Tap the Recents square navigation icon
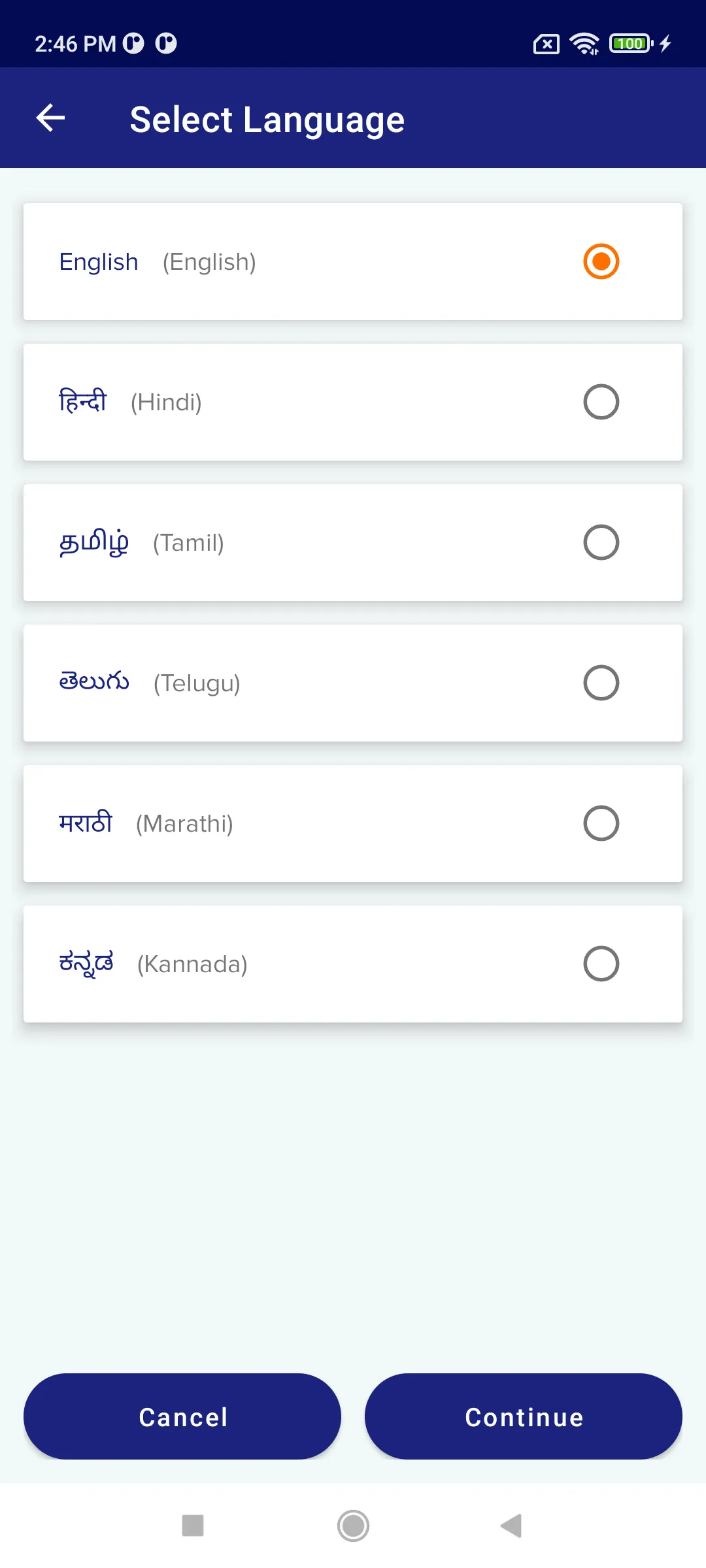The height and width of the screenshot is (1568, 706). tap(192, 1527)
